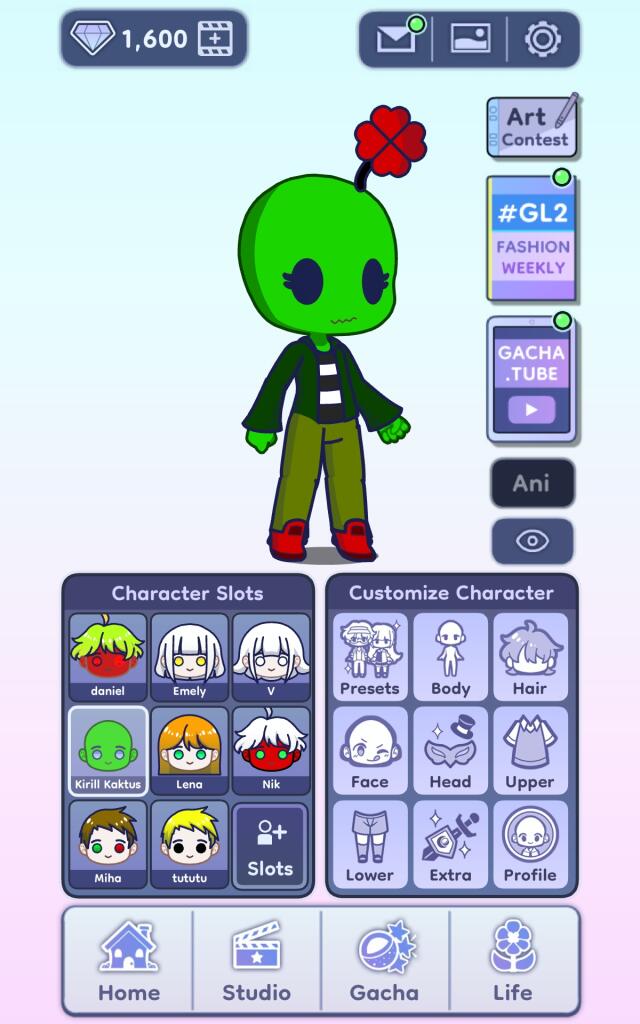This screenshot has width=640, height=1024.
Task: Open the Life tab
Action: (x=513, y=961)
